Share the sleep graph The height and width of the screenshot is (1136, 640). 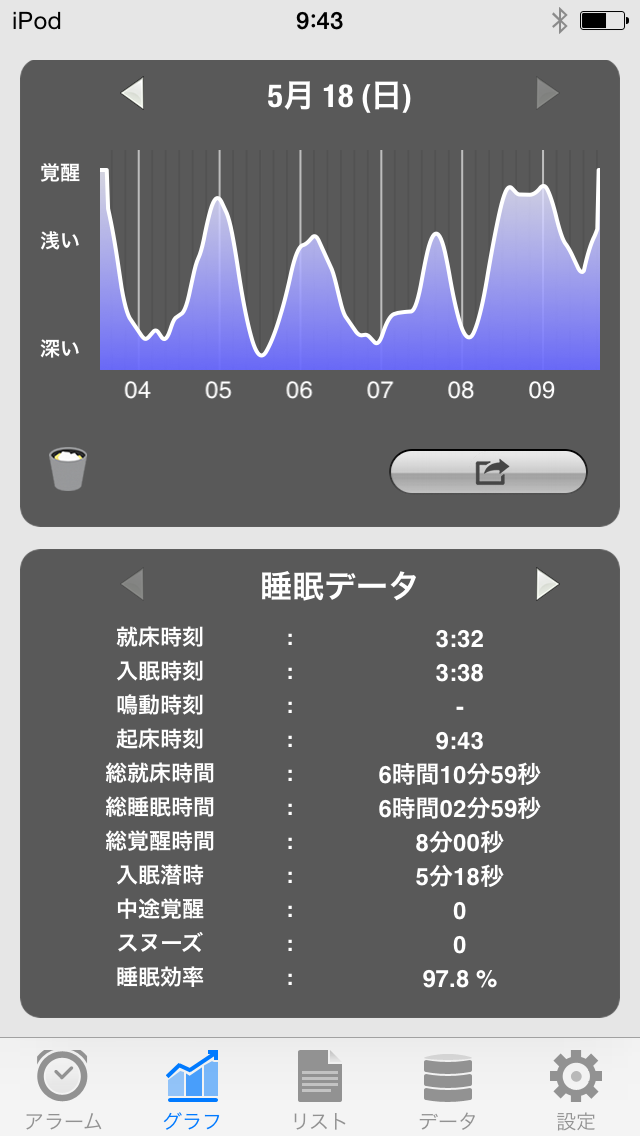point(488,472)
